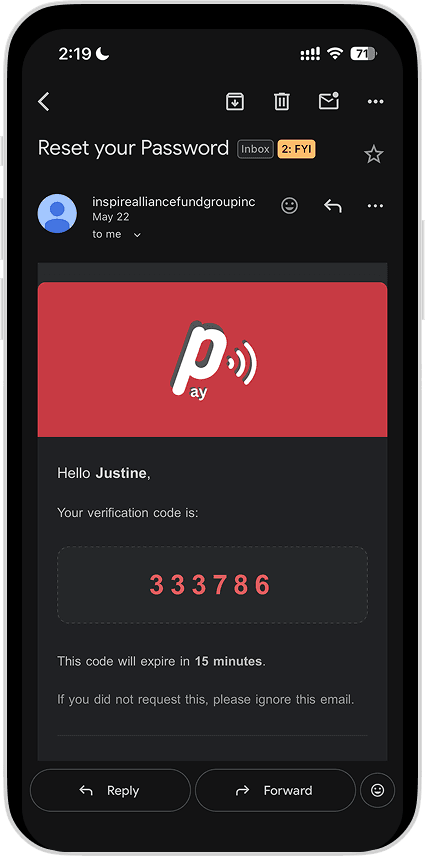
Task: Open sender's profile avatar
Action: (57, 213)
